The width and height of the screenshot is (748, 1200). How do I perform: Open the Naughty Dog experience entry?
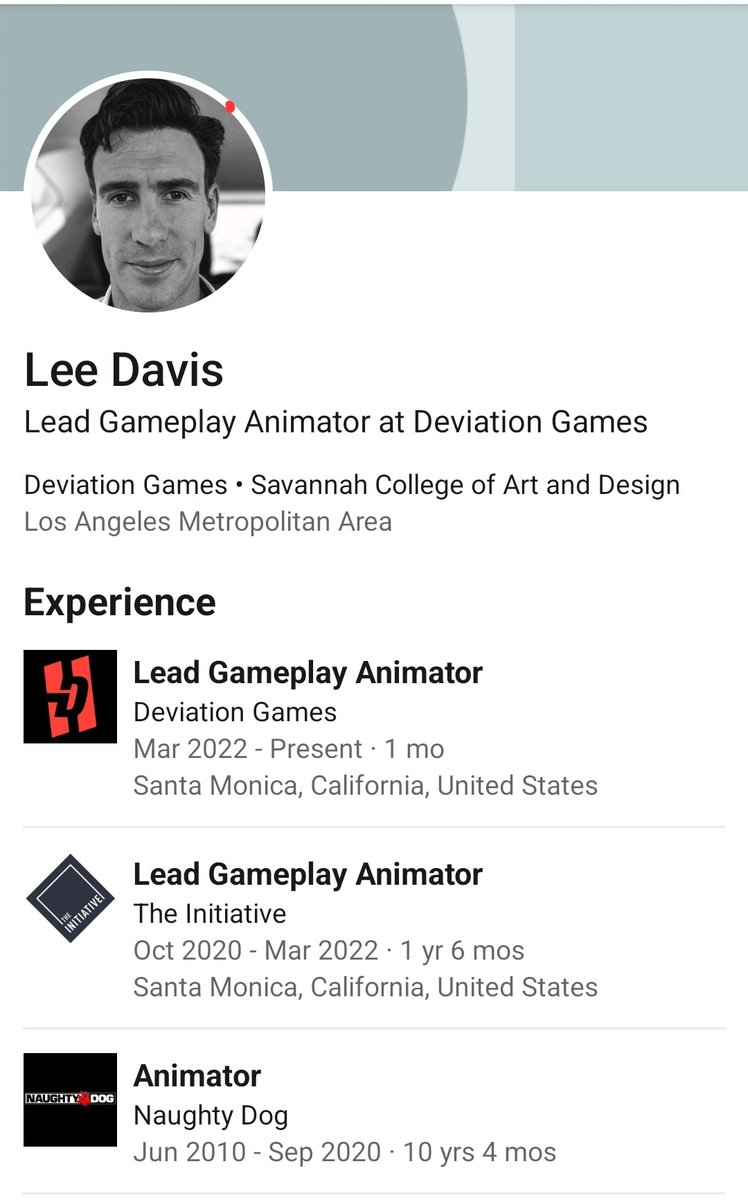[374, 1113]
